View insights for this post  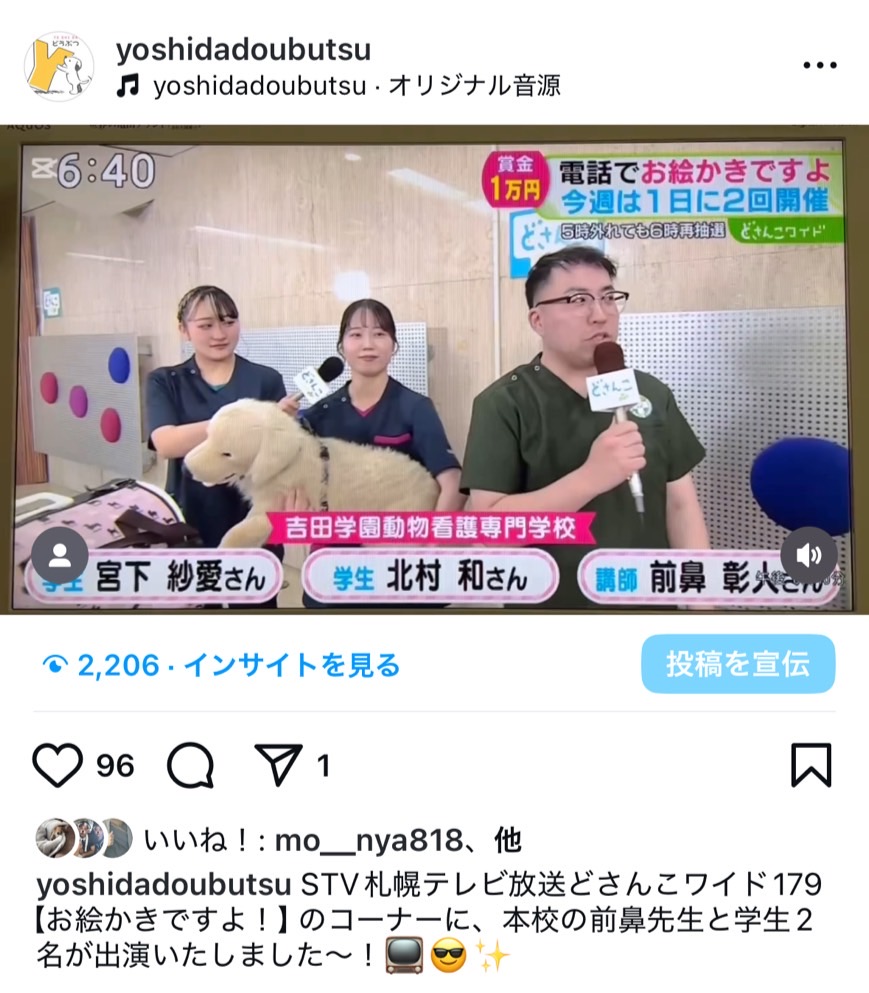(222, 664)
